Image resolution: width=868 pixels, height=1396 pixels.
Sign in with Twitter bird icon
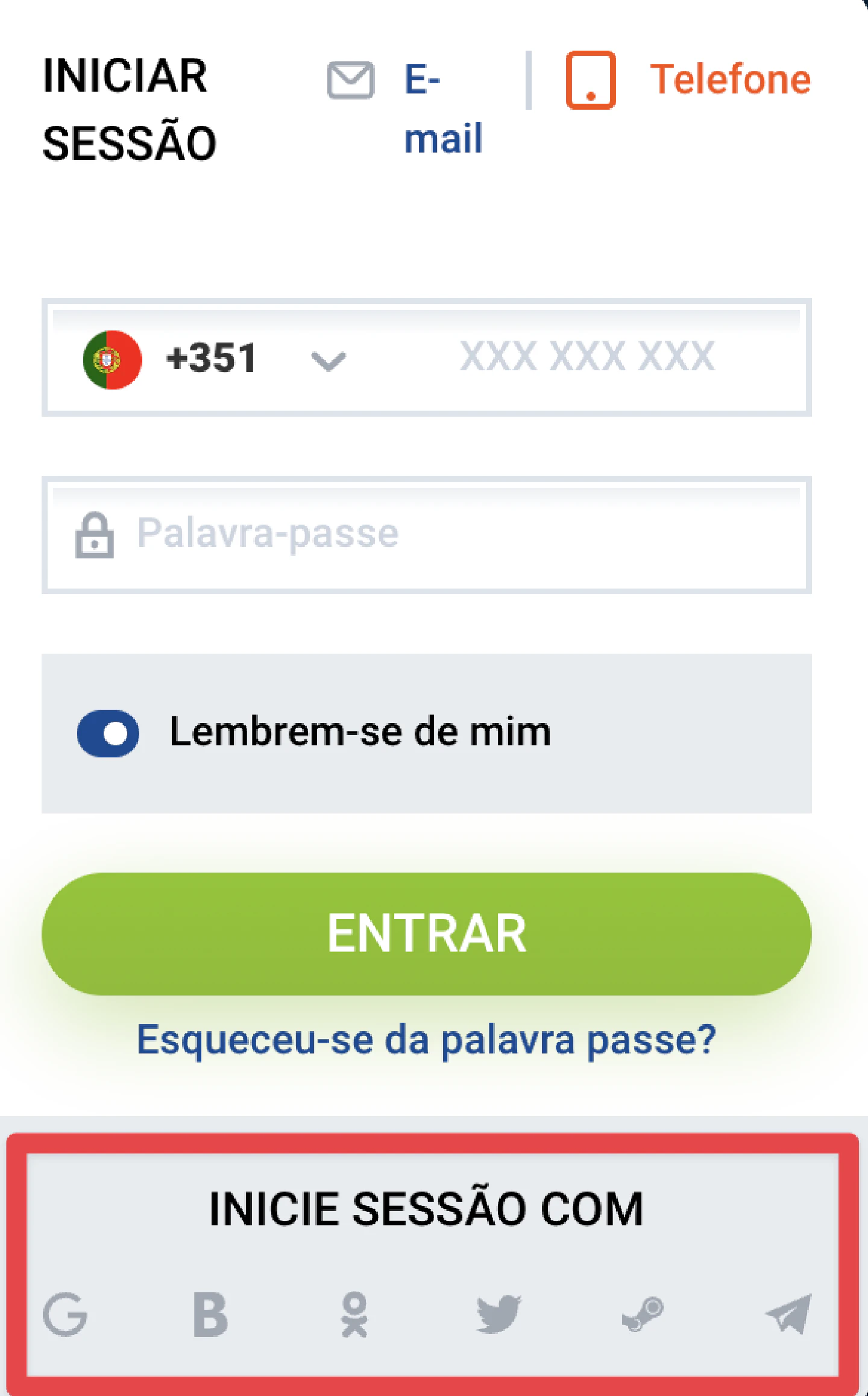coord(499,1315)
